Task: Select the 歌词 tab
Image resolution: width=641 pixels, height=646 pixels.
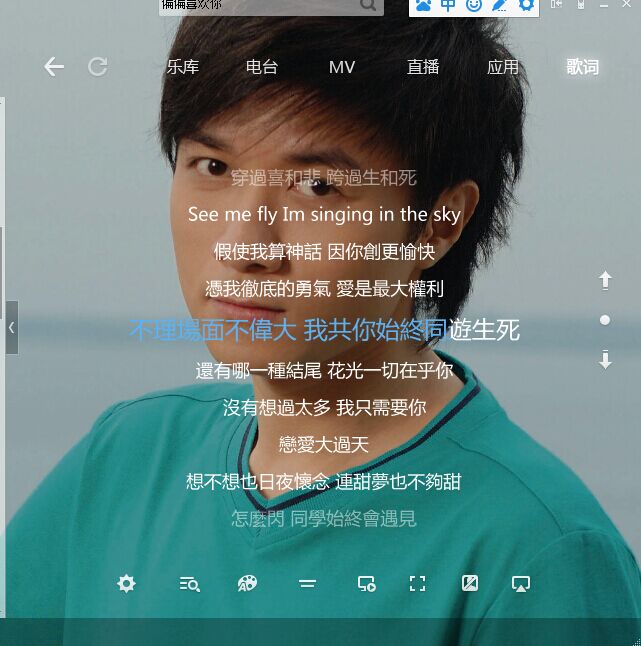Action: pyautogui.click(x=583, y=67)
